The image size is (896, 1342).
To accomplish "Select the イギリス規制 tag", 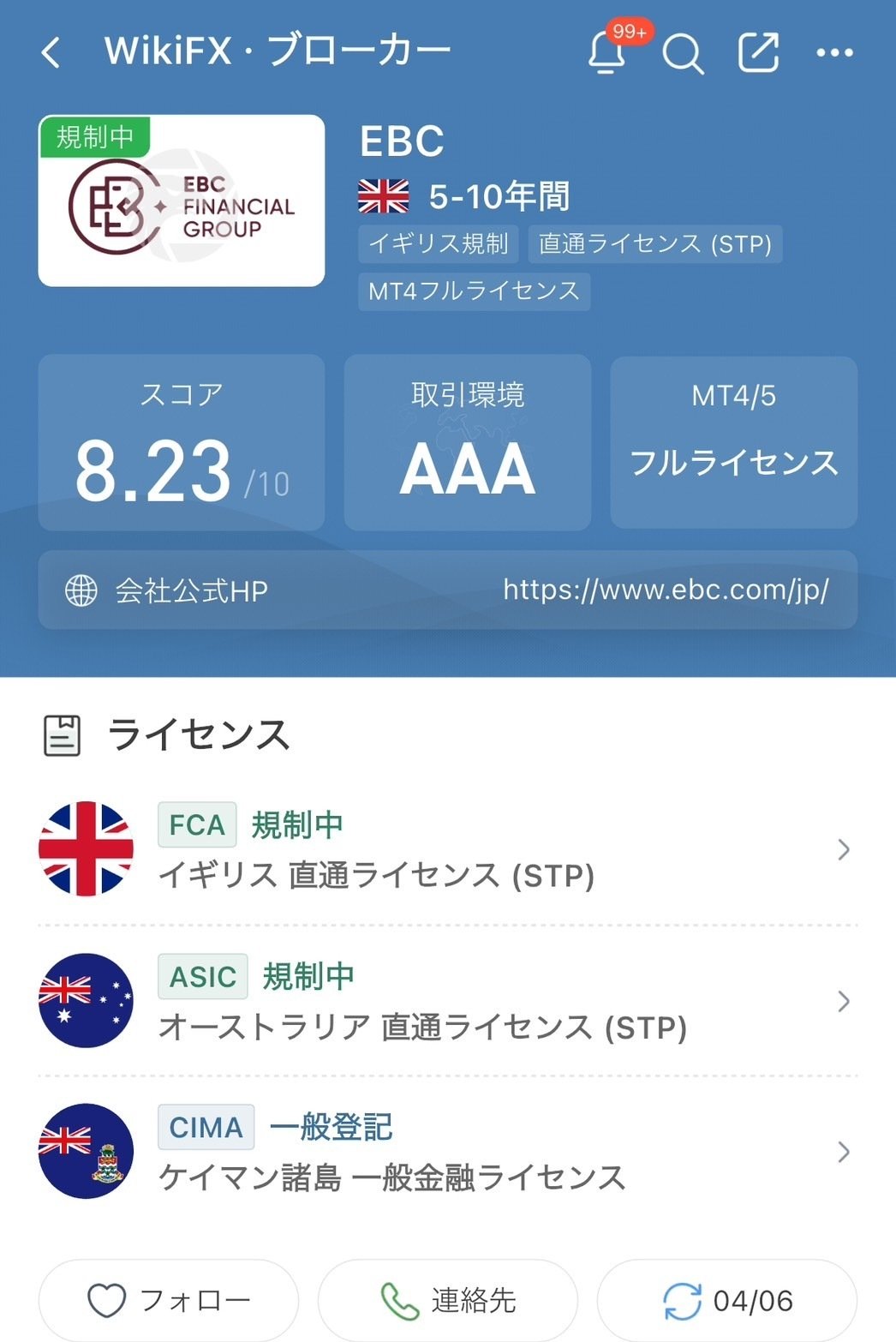I will point(439,244).
